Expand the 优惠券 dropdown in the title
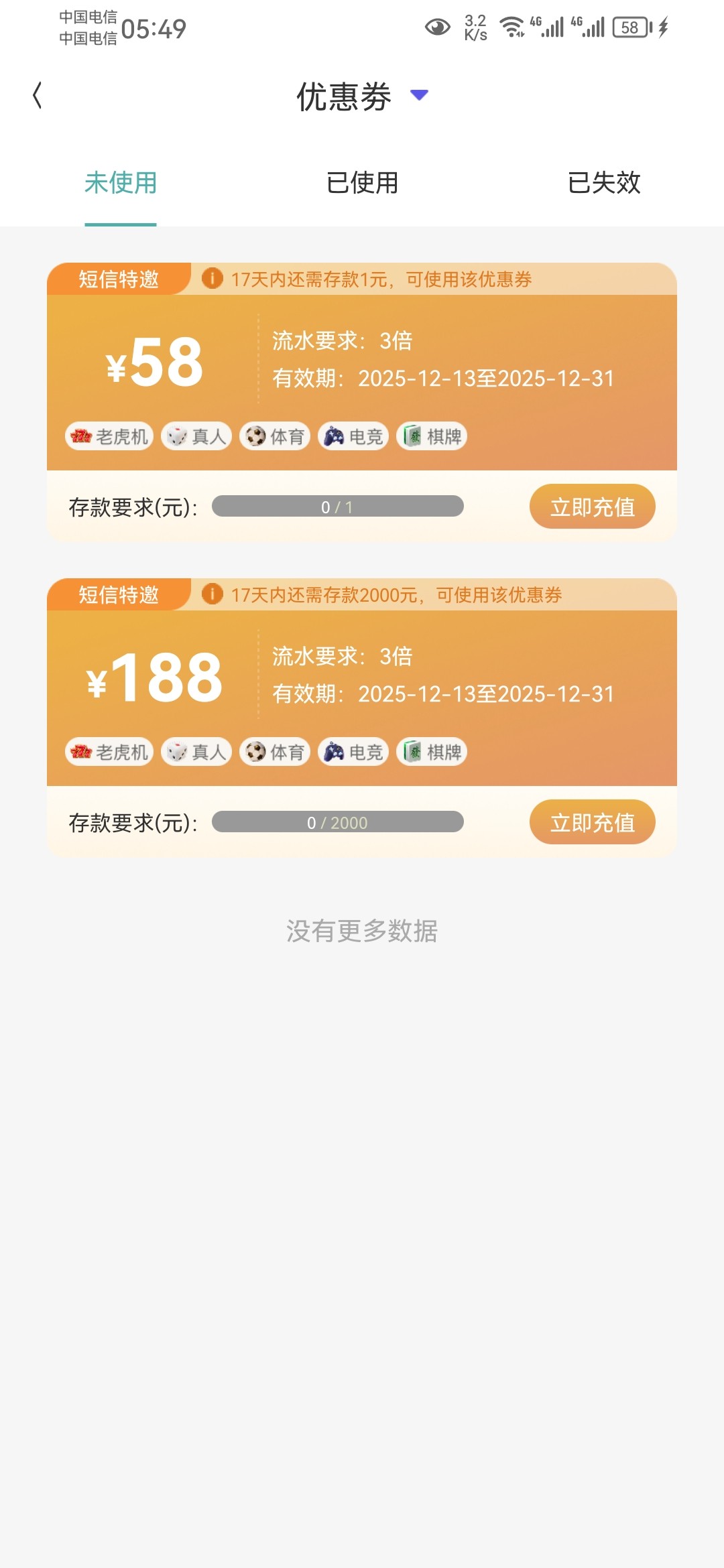The height and width of the screenshot is (1568, 724). click(x=419, y=95)
